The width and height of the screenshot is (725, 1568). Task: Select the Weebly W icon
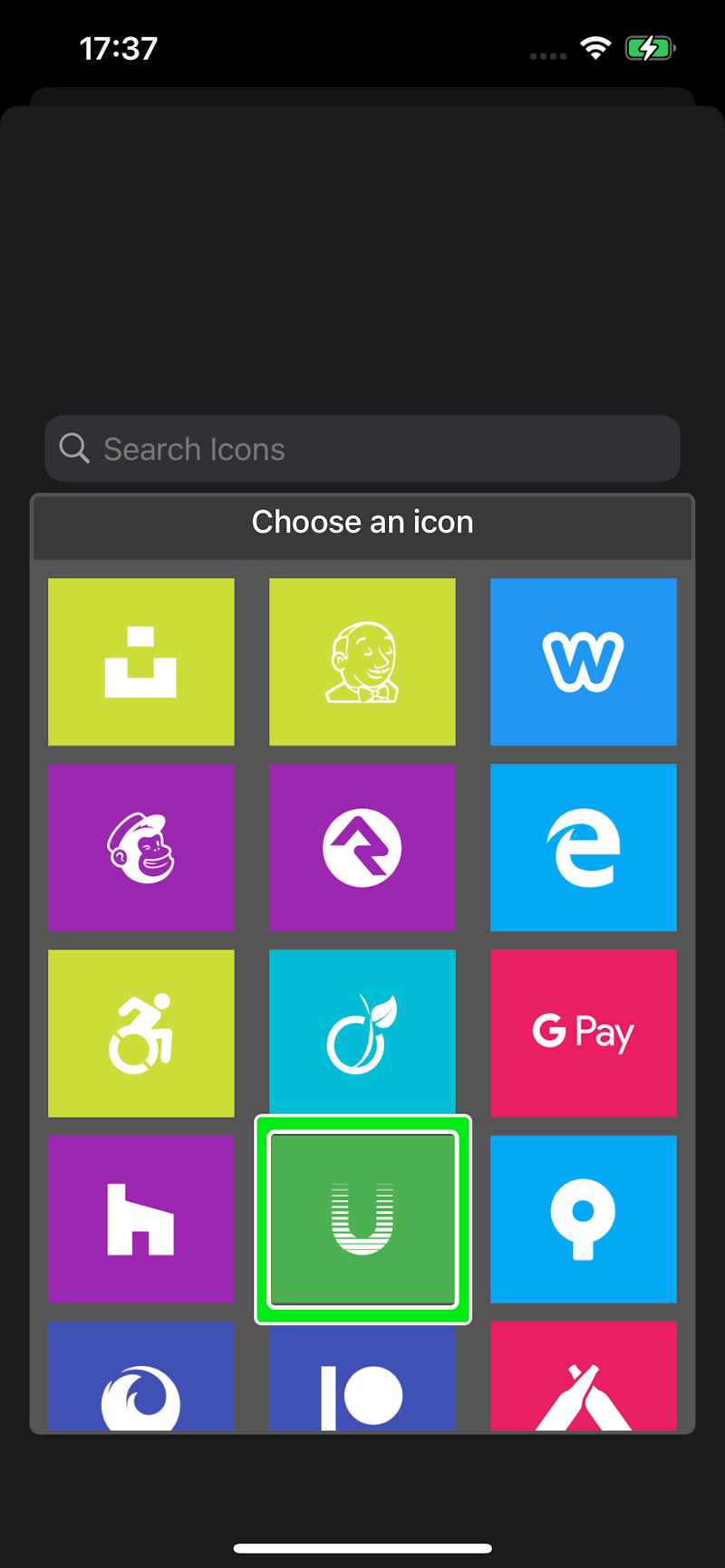pyautogui.click(x=584, y=662)
